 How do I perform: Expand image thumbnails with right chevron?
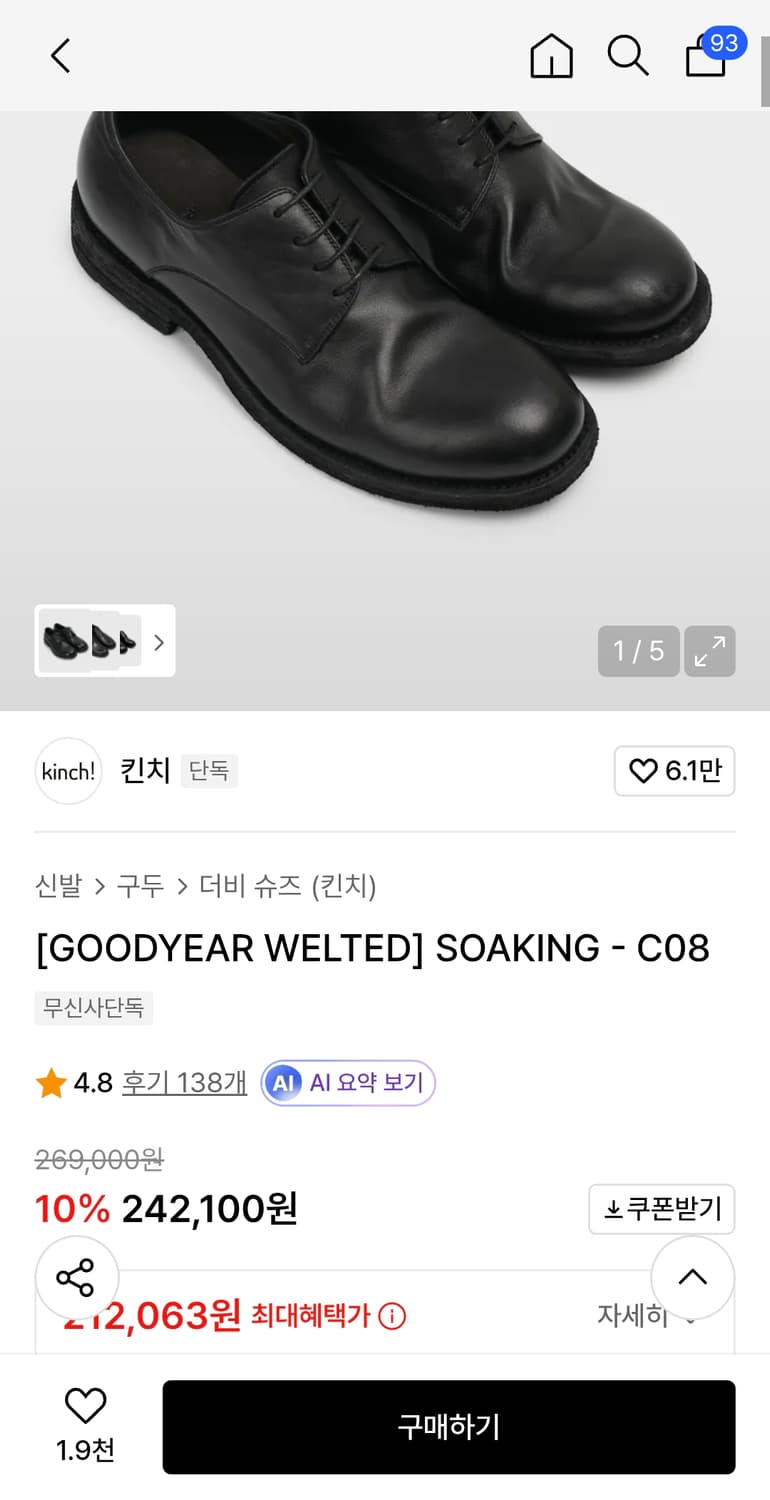(159, 644)
